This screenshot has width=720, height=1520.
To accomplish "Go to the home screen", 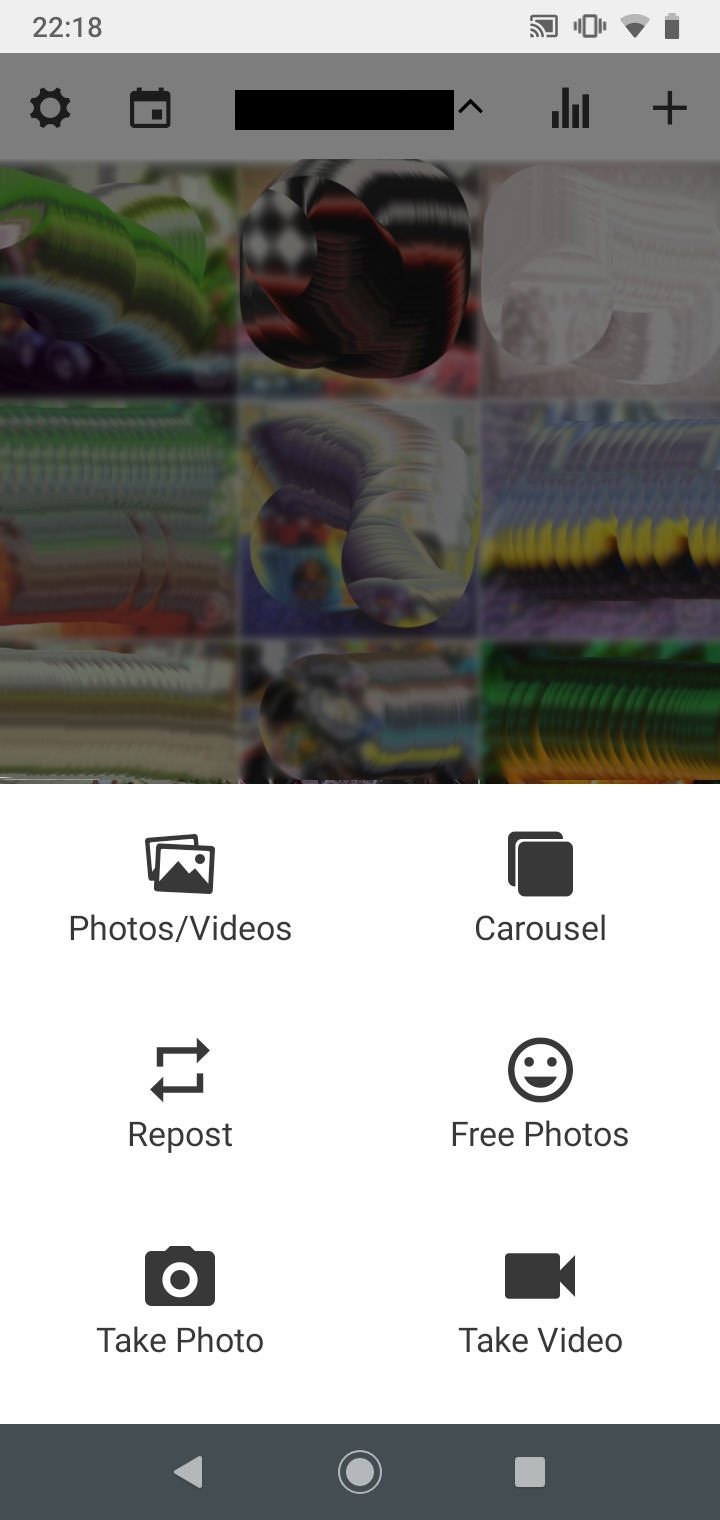I will click(360, 1472).
